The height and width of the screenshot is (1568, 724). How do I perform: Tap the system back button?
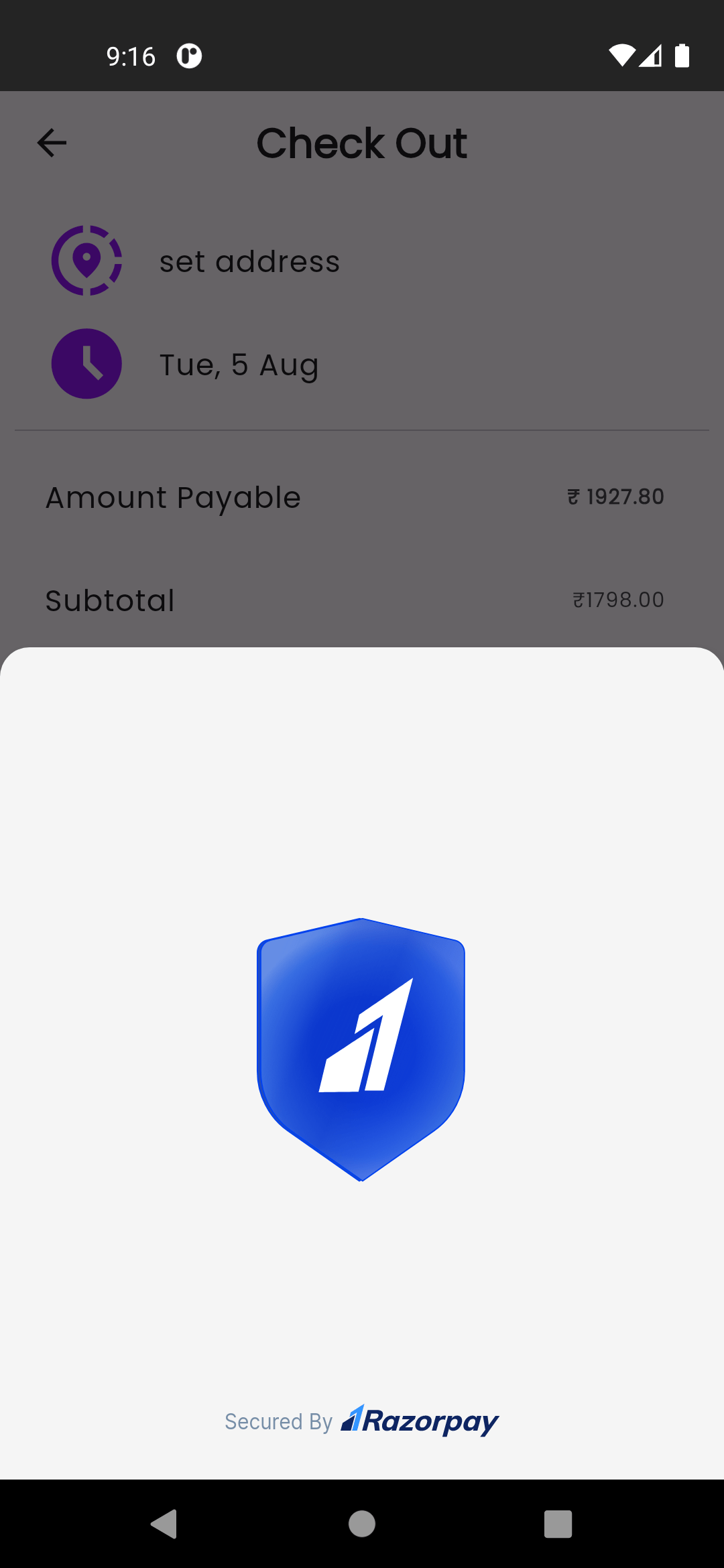[164, 1524]
